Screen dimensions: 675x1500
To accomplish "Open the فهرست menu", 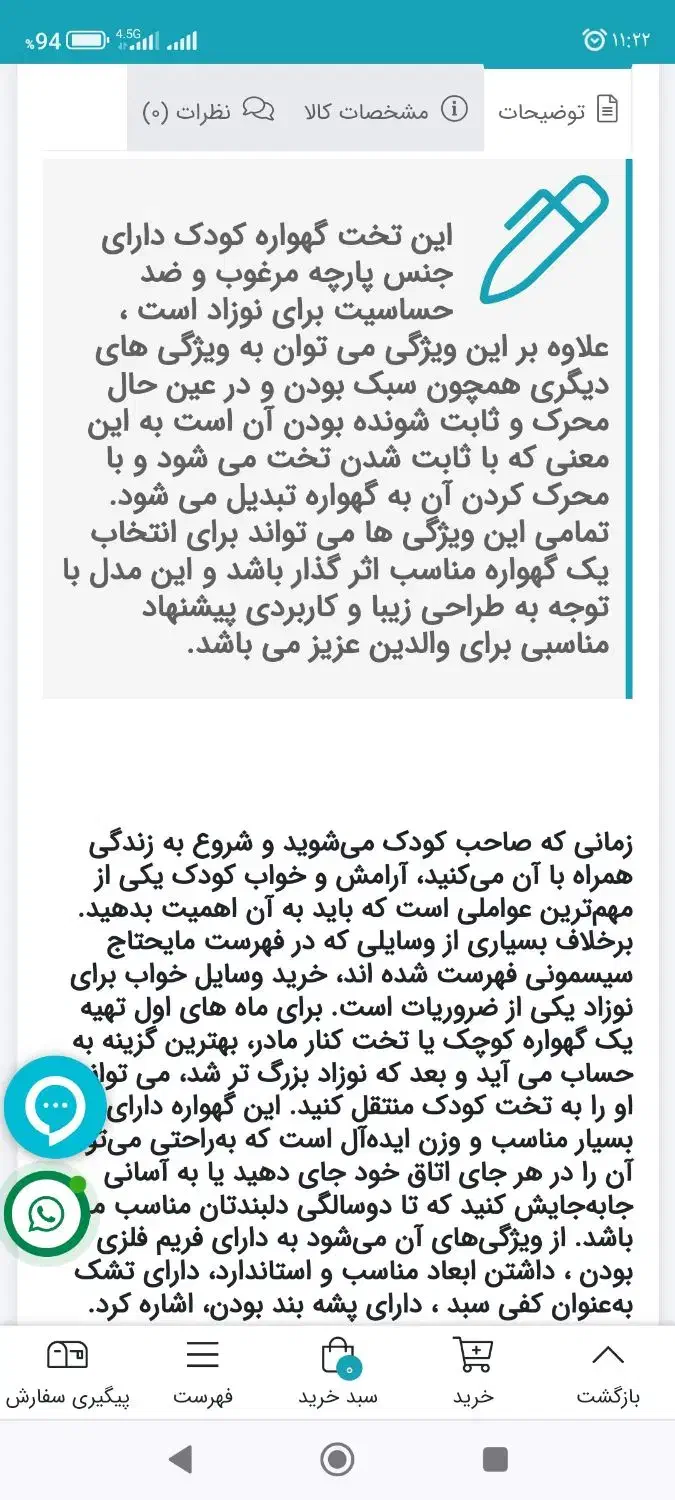I will click(203, 1372).
